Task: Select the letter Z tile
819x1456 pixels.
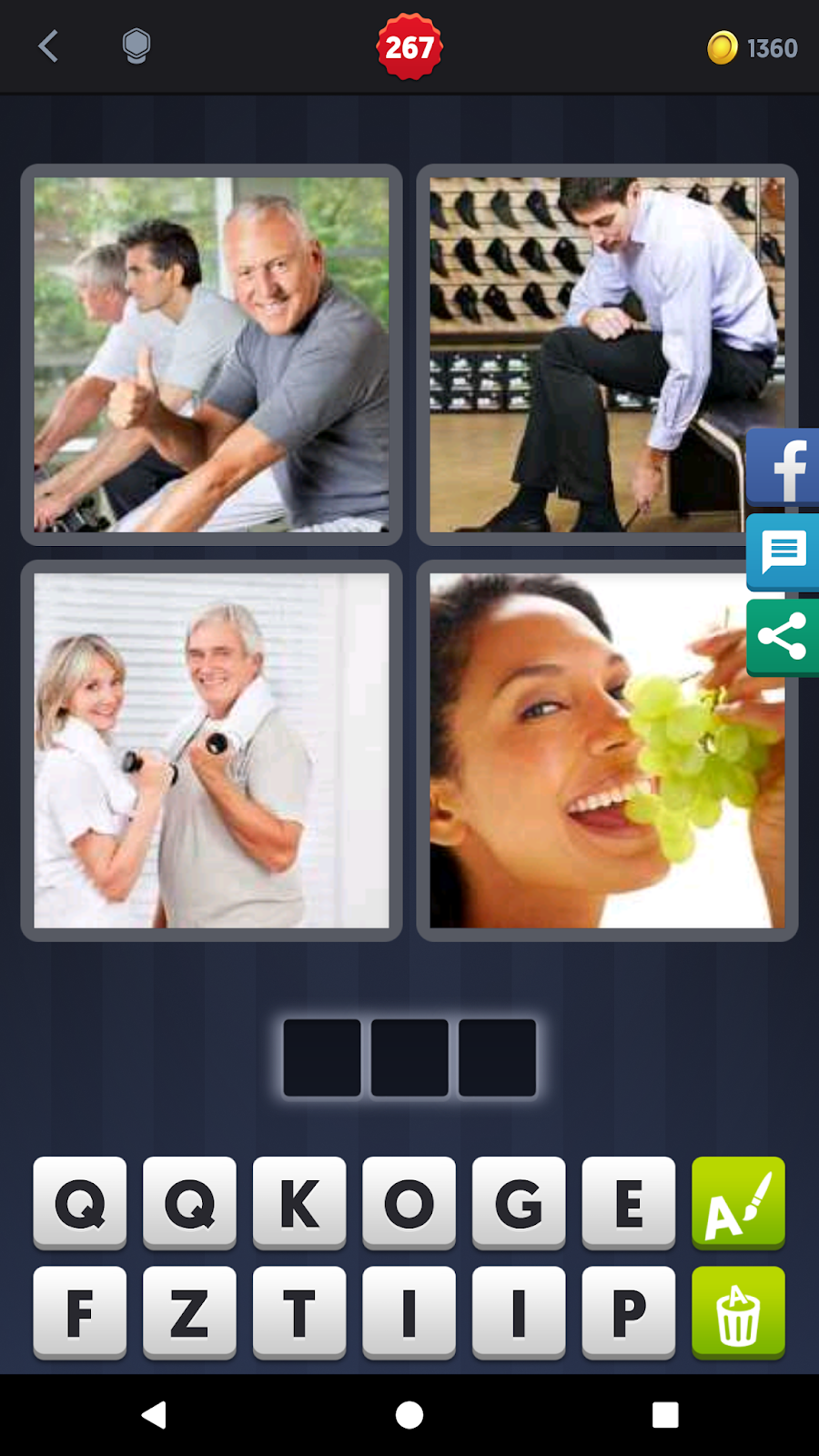Action: tap(189, 1312)
